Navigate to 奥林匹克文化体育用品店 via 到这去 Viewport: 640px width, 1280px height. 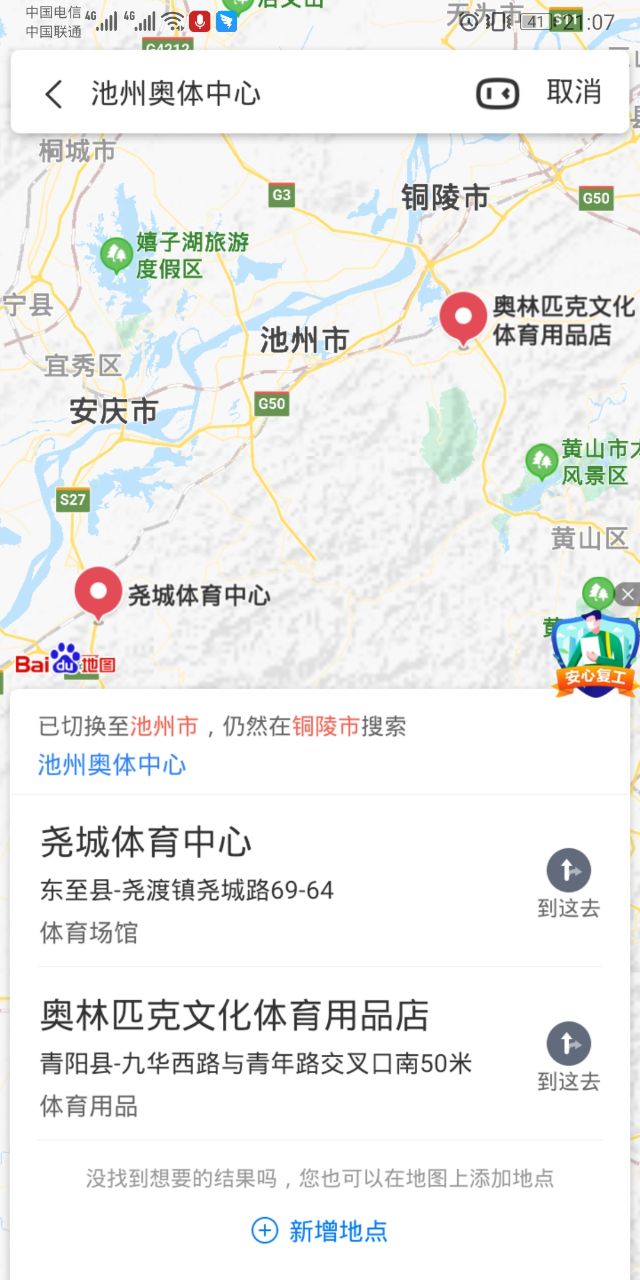(568, 1056)
